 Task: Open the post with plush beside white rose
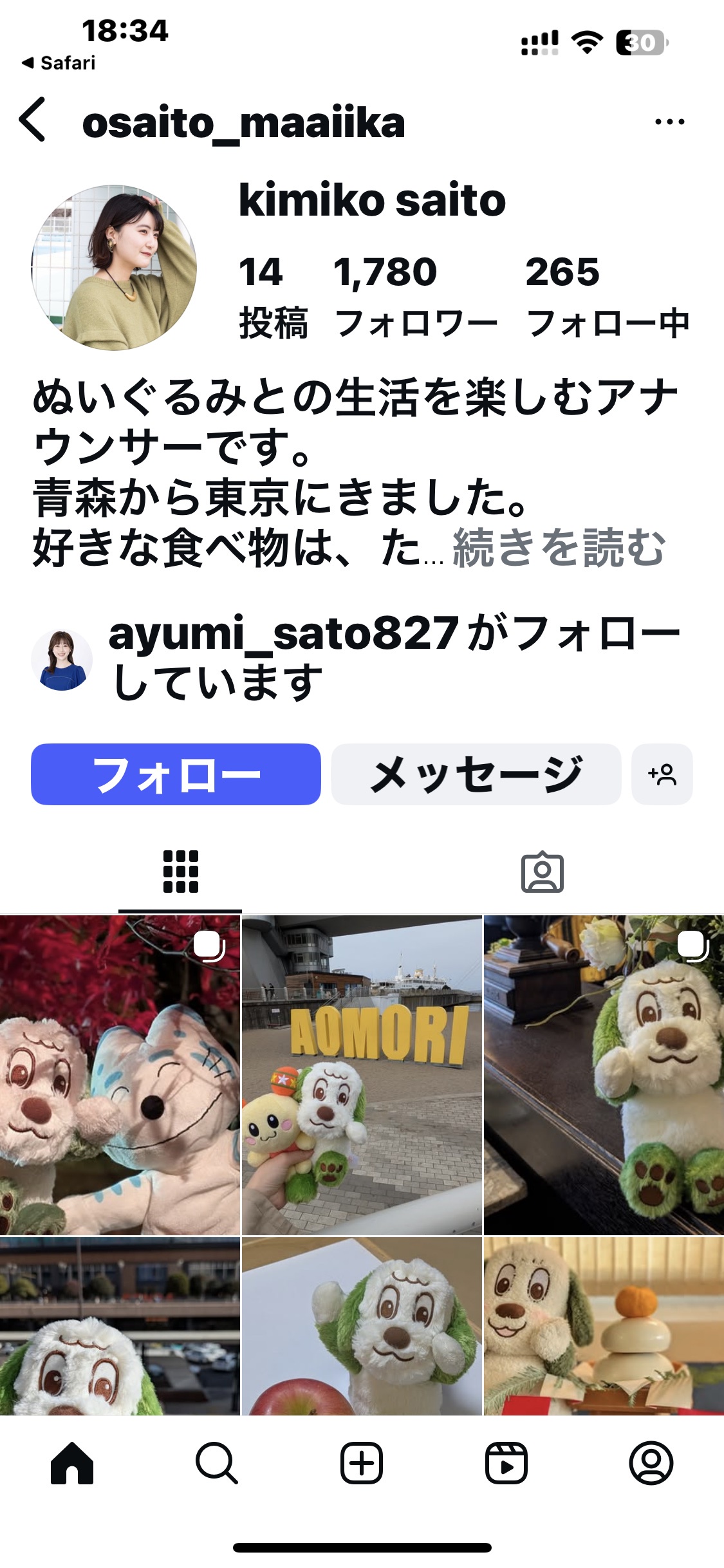[604, 1075]
